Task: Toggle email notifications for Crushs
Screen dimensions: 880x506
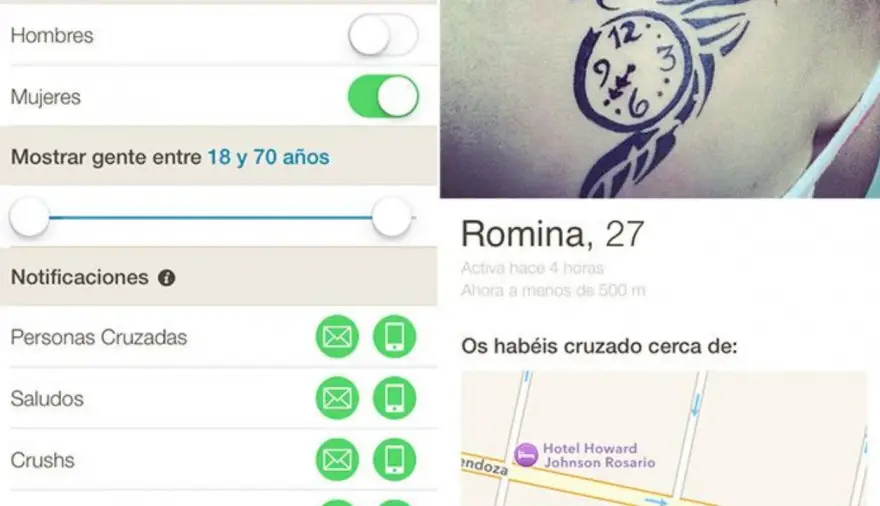Action: pyautogui.click(x=337, y=460)
